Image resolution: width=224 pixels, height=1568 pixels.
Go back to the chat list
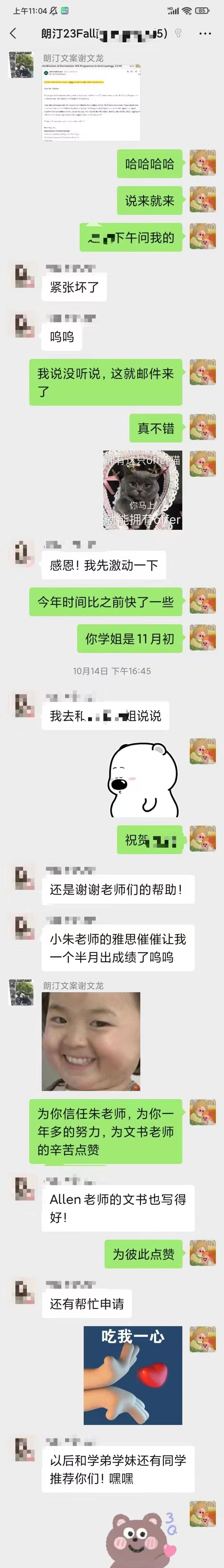coord(13,34)
